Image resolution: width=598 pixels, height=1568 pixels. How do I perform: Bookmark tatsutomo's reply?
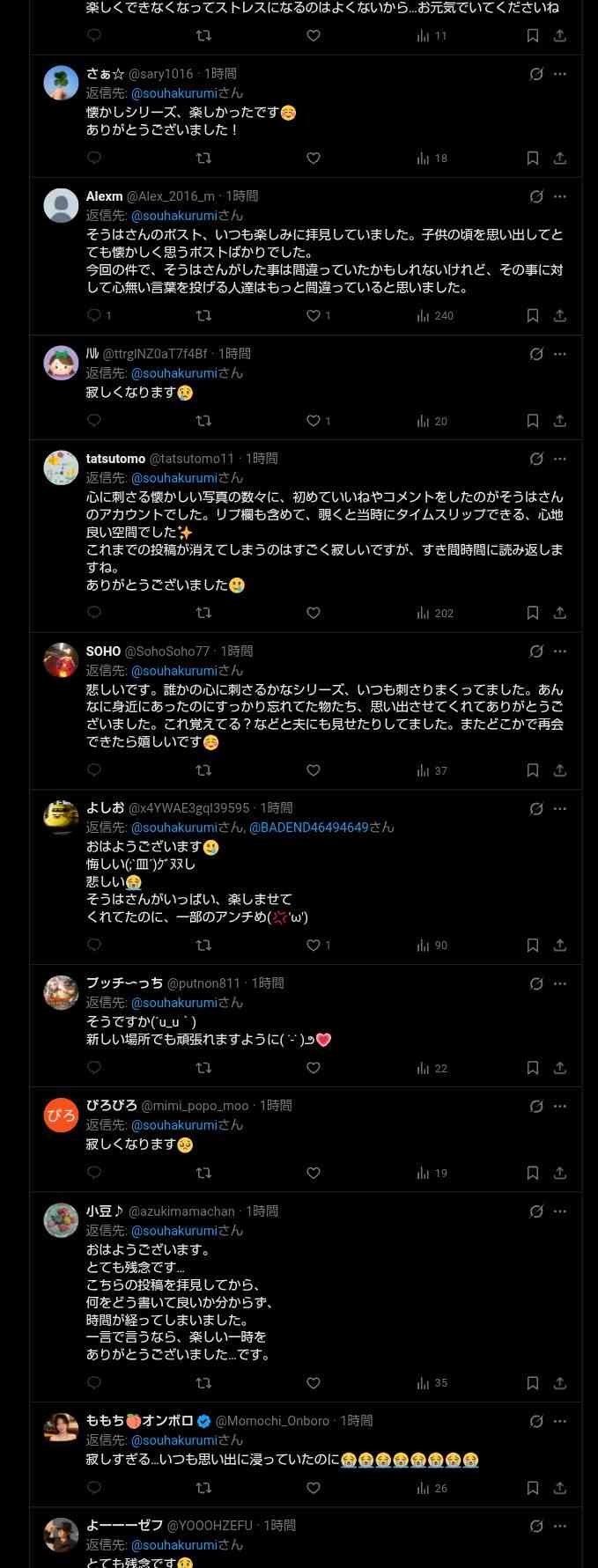point(533,613)
